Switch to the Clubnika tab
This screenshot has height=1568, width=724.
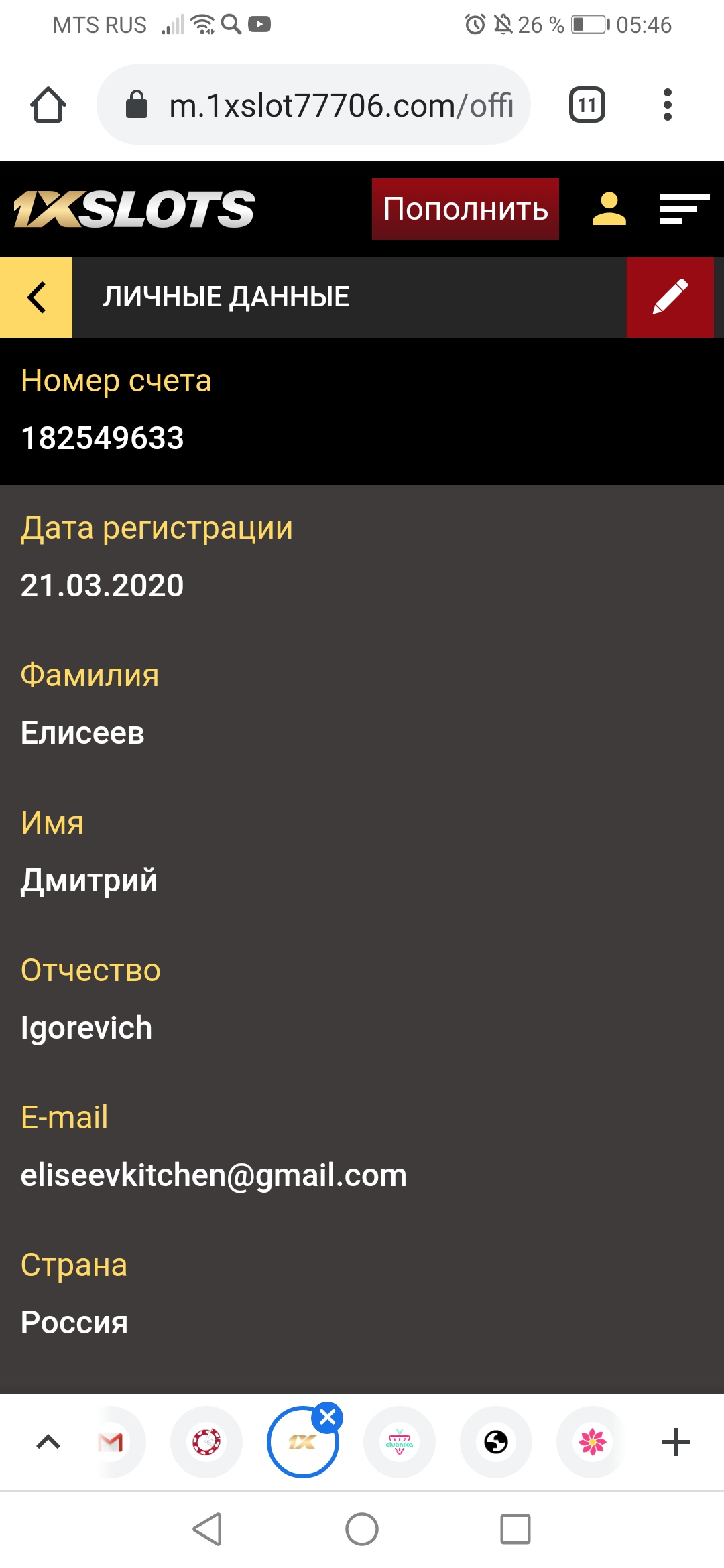point(400,1442)
